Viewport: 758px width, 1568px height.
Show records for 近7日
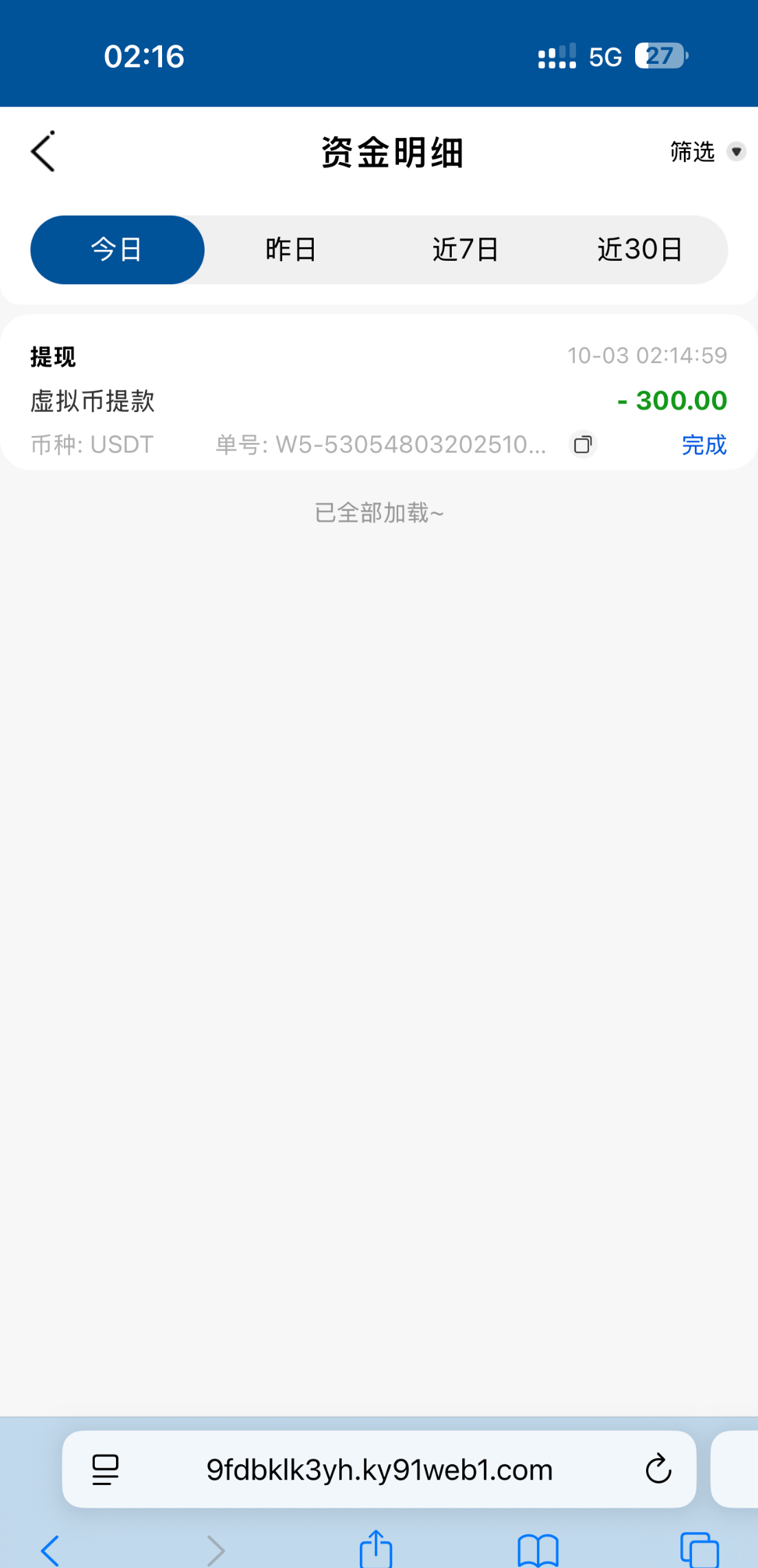[x=466, y=250]
